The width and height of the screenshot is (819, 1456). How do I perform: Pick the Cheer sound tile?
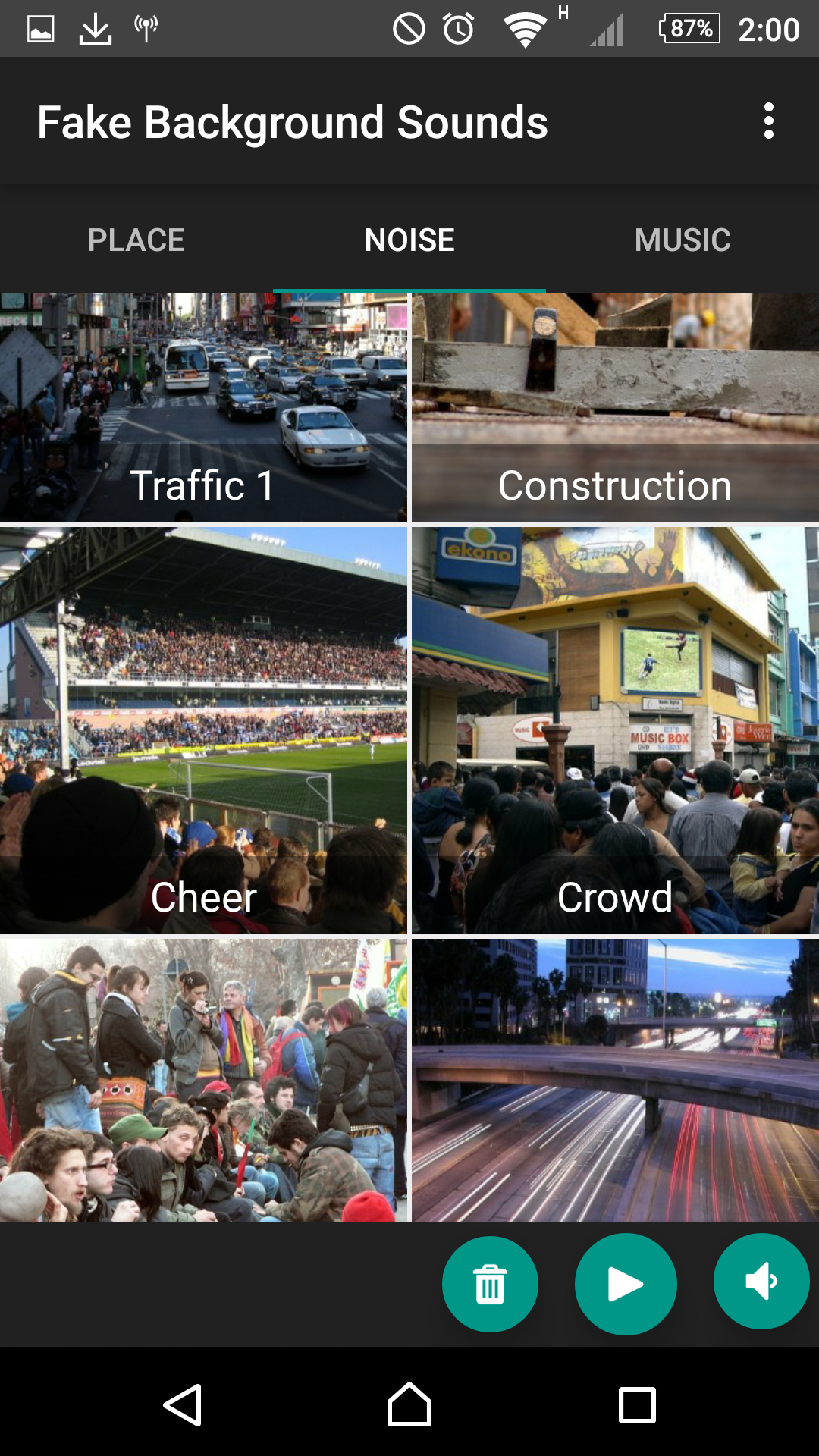pyautogui.click(x=203, y=730)
